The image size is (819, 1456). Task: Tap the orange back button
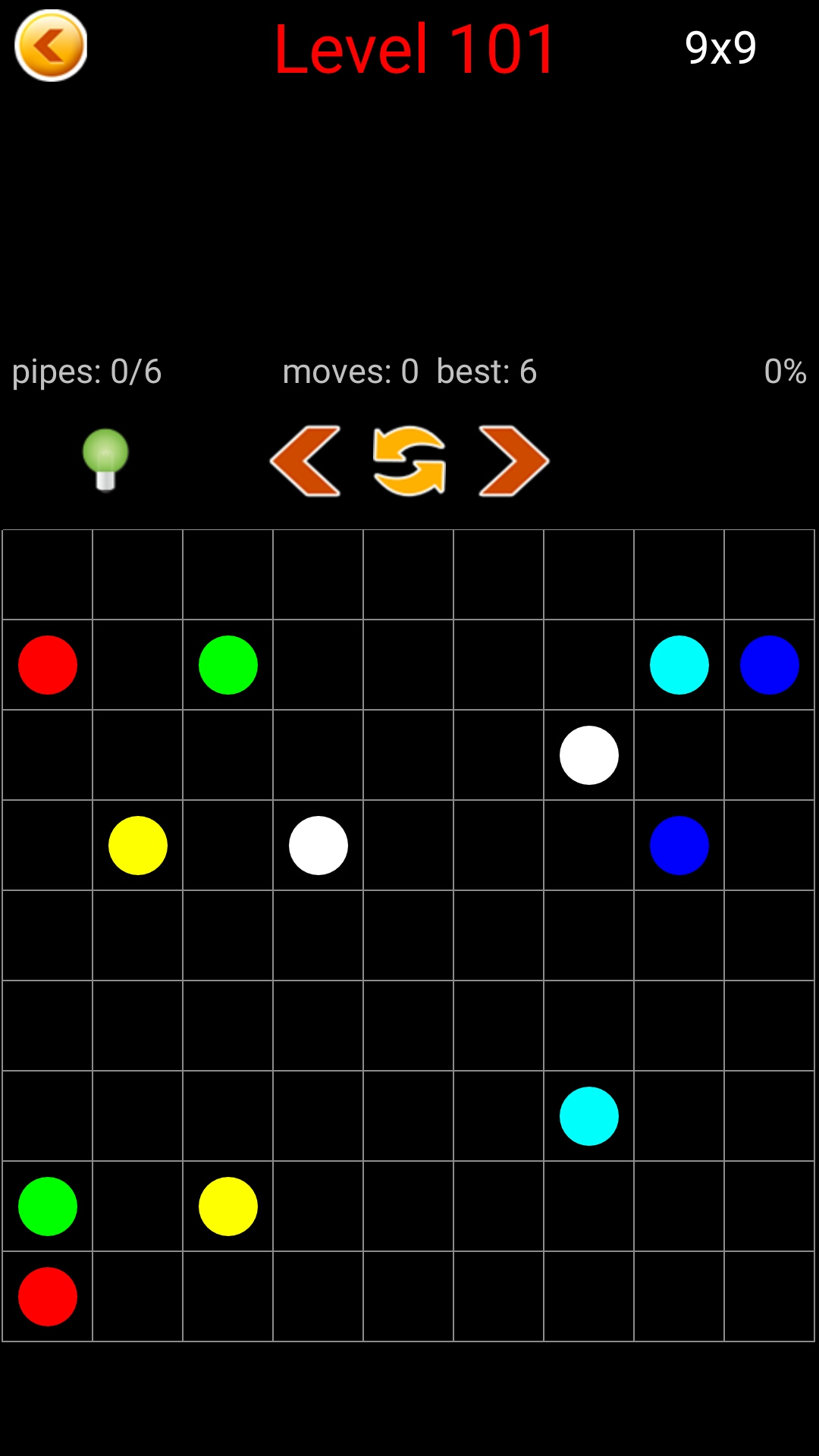pyautogui.click(x=51, y=45)
